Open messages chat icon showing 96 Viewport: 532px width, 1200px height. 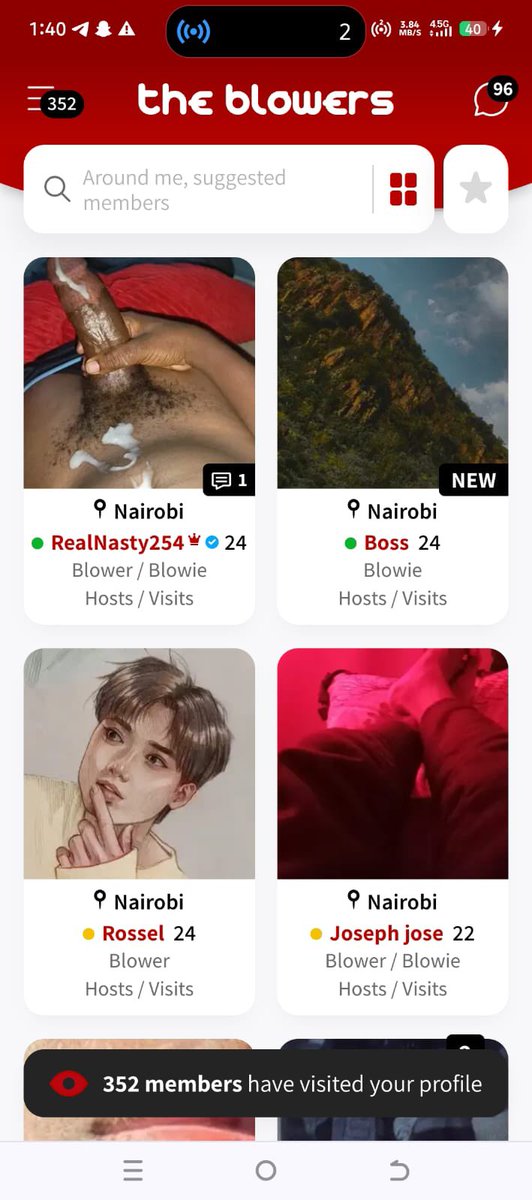494,97
